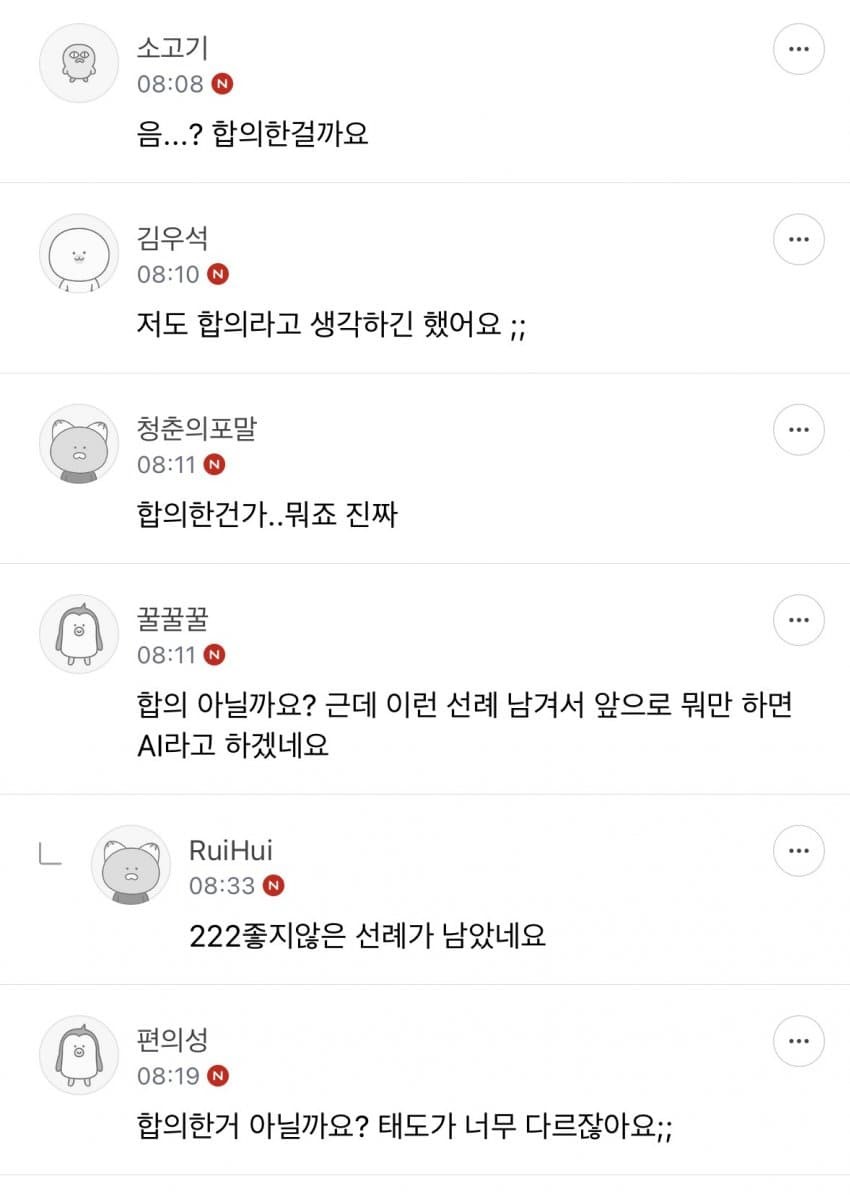Viewport: 850px width, 1199px height.
Task: Open more options on 김우석's comment
Action: 798,239
